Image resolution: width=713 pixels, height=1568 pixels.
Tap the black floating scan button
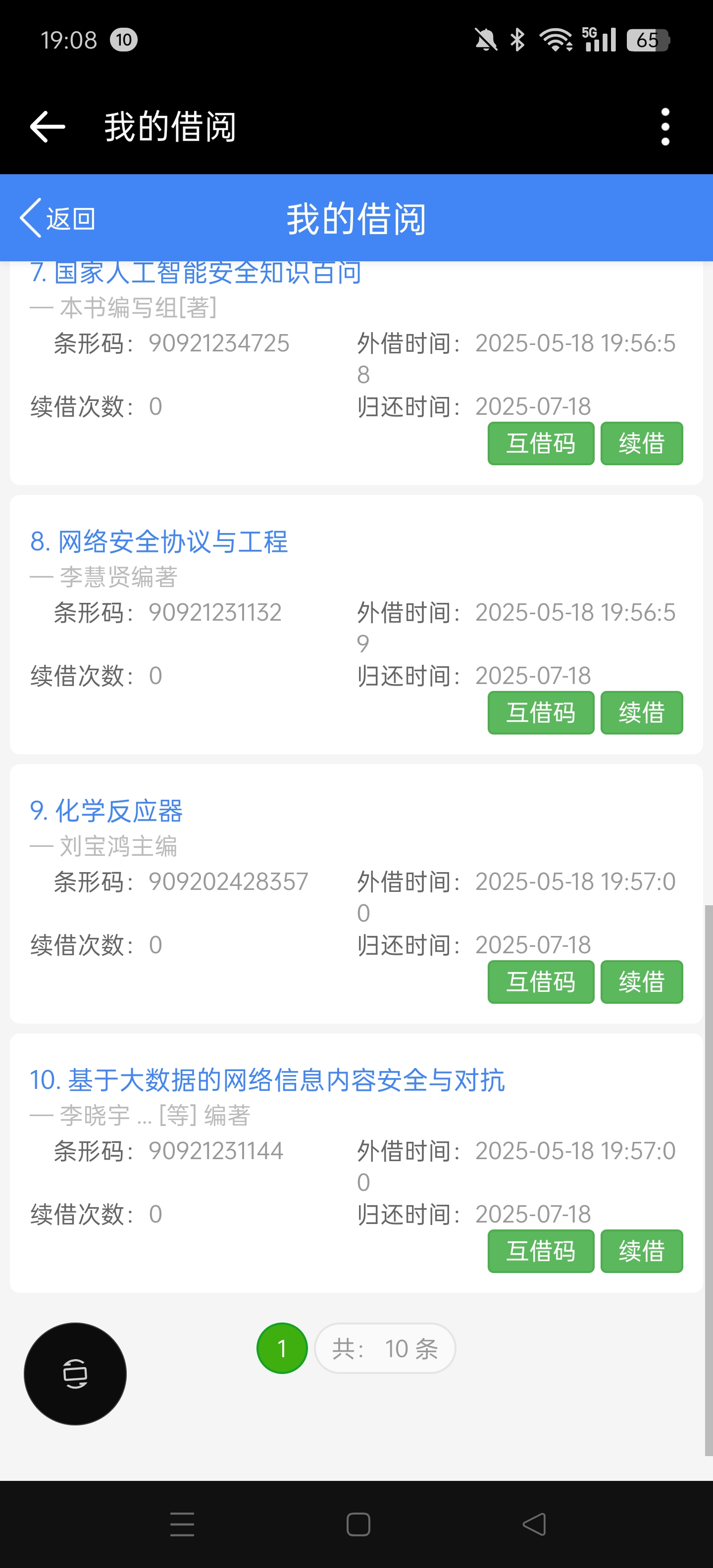75,1373
